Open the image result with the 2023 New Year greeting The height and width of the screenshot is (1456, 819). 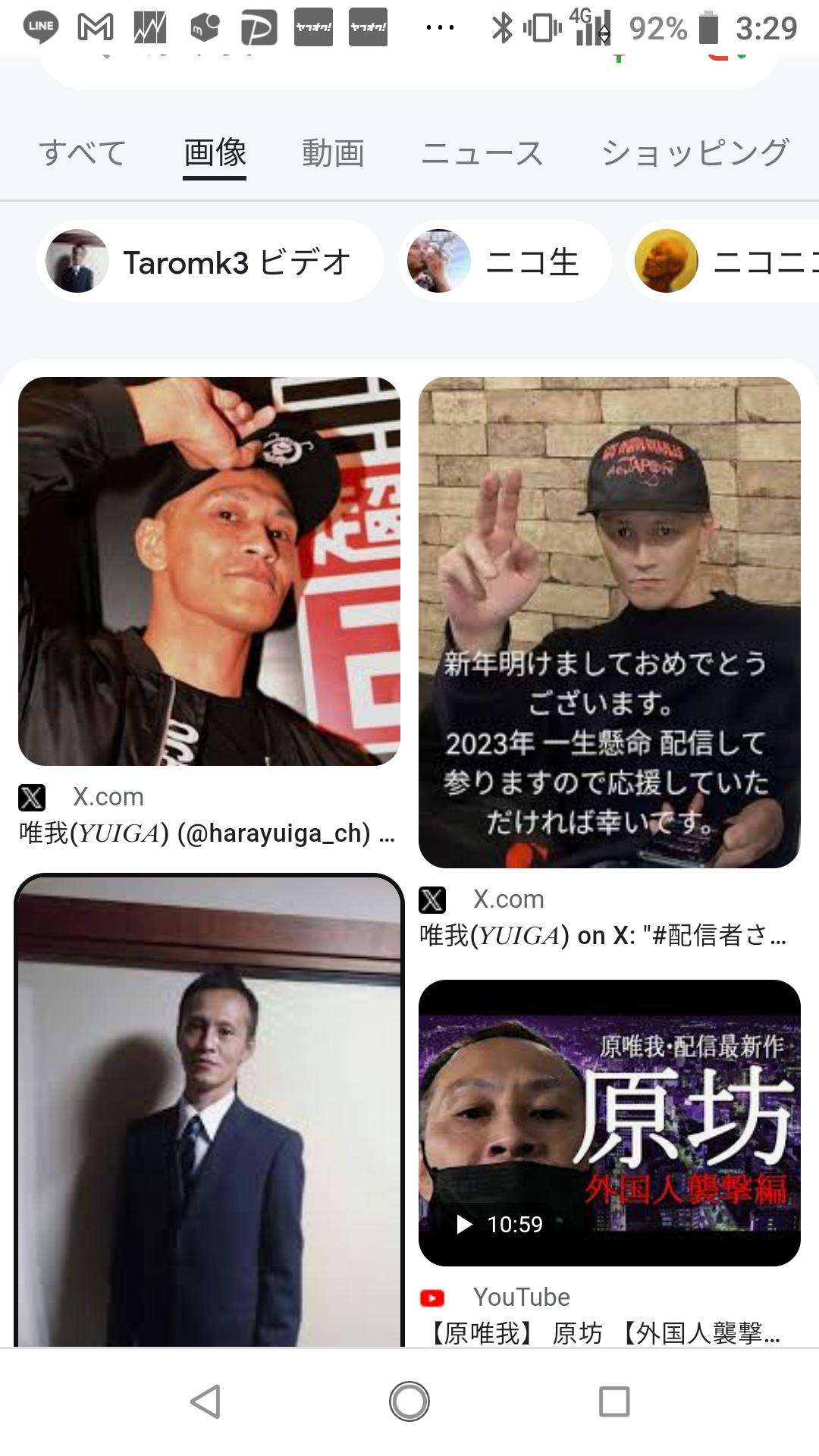click(x=609, y=622)
